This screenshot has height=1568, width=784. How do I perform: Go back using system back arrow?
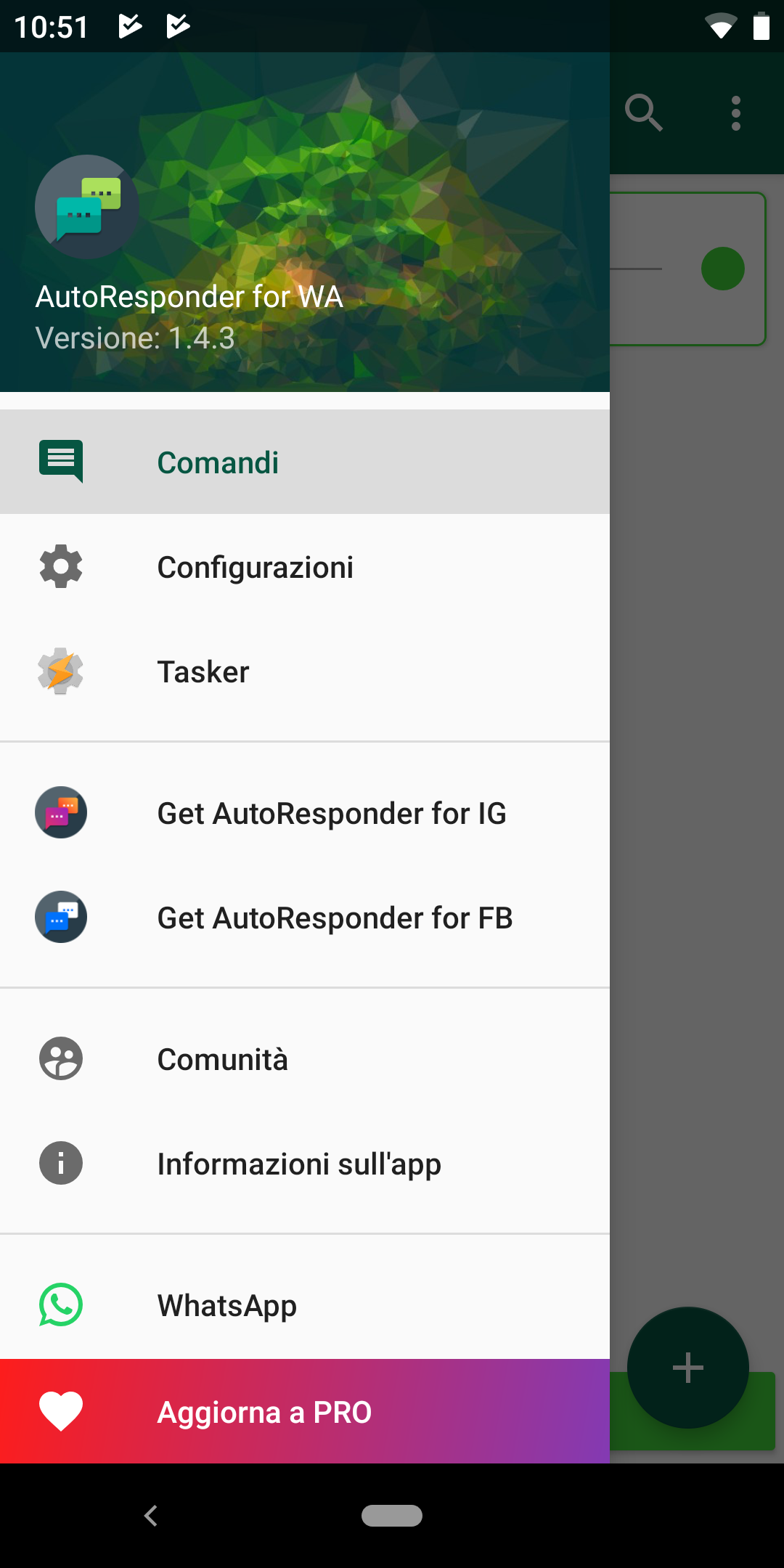[151, 1516]
